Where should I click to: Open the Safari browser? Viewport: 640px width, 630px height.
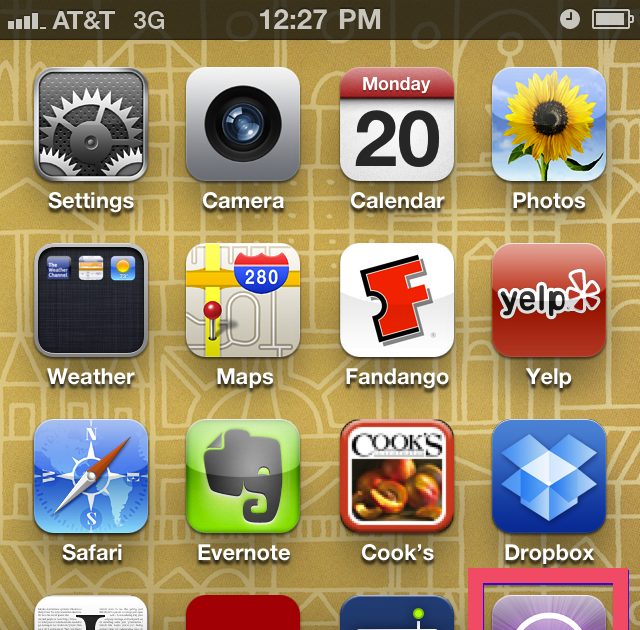click(x=91, y=476)
